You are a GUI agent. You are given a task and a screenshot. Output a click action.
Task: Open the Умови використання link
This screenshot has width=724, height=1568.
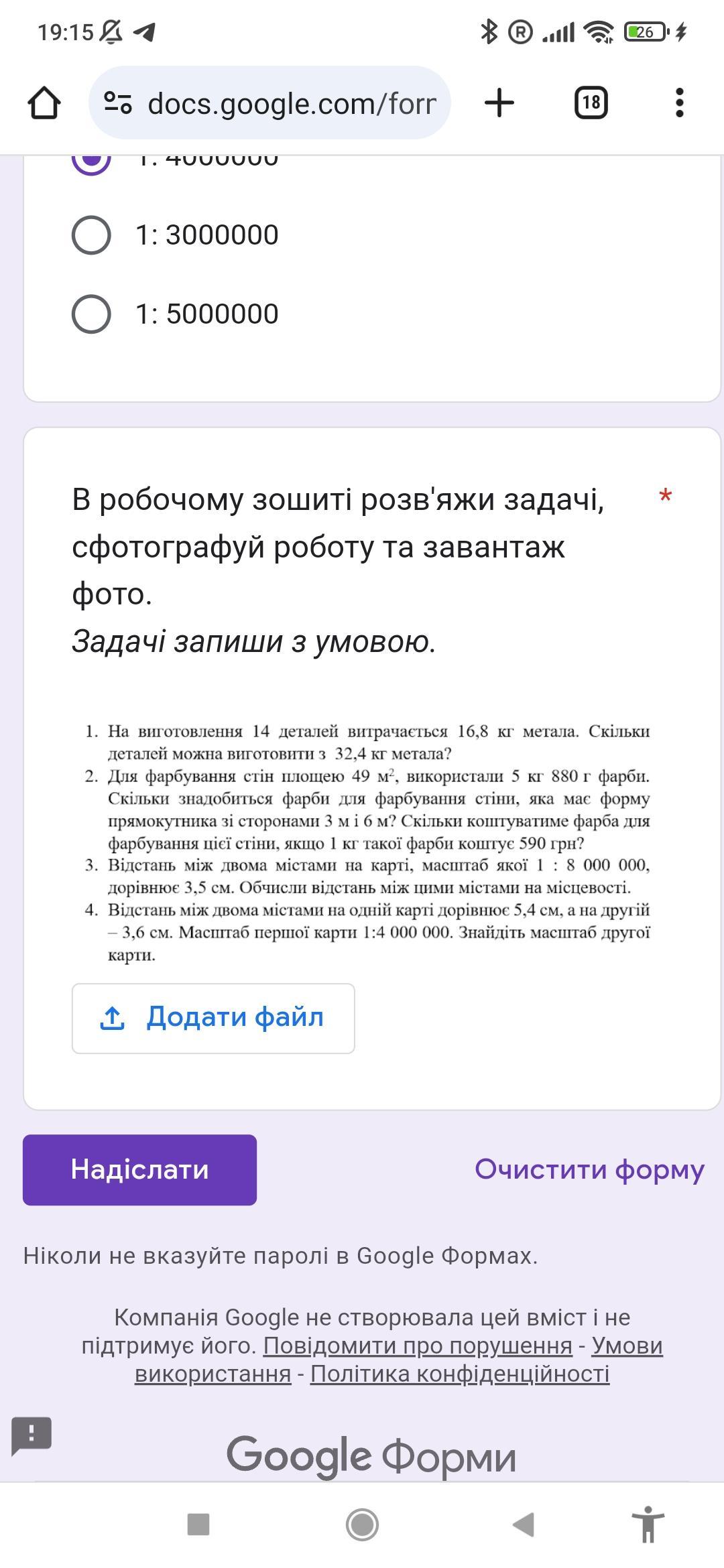coord(398,1360)
